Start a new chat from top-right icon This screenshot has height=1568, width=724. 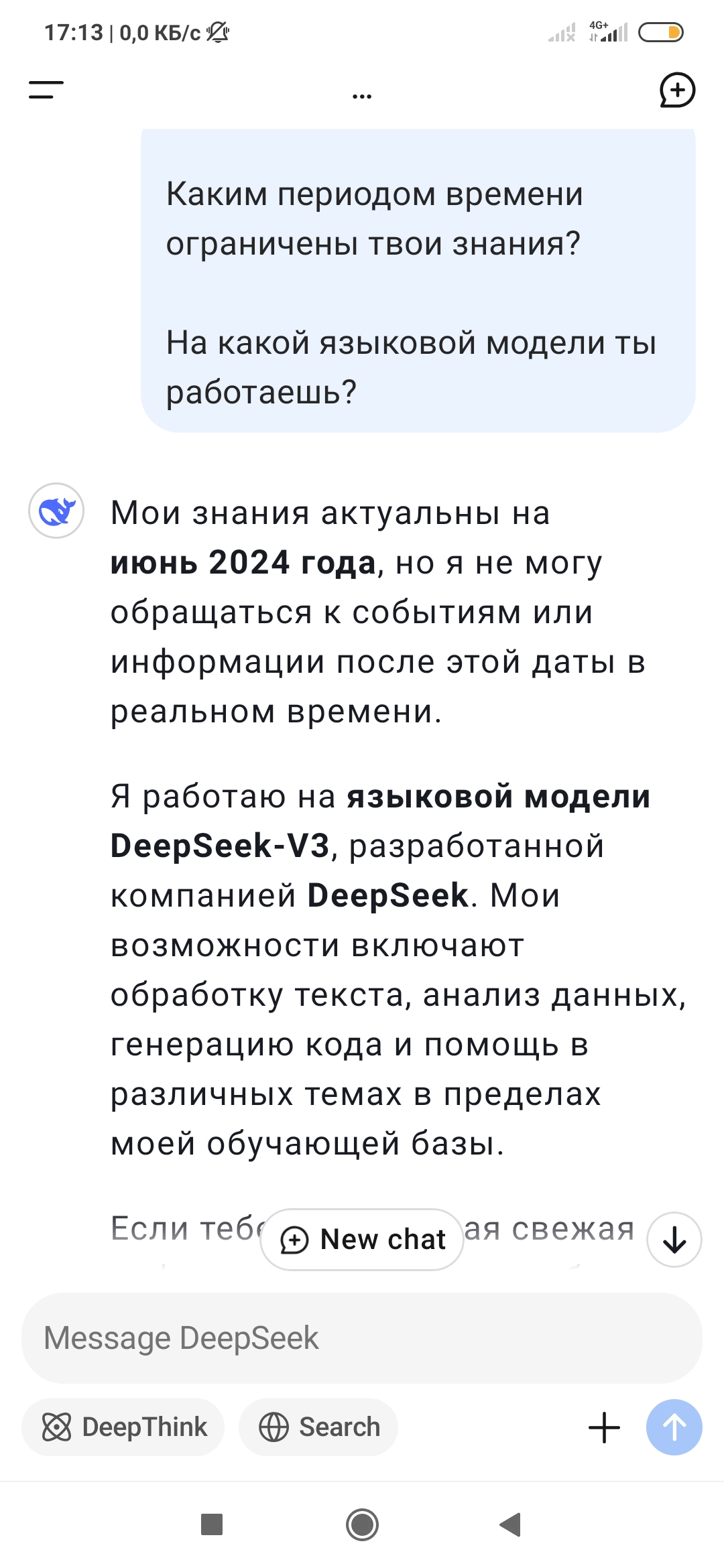click(677, 90)
